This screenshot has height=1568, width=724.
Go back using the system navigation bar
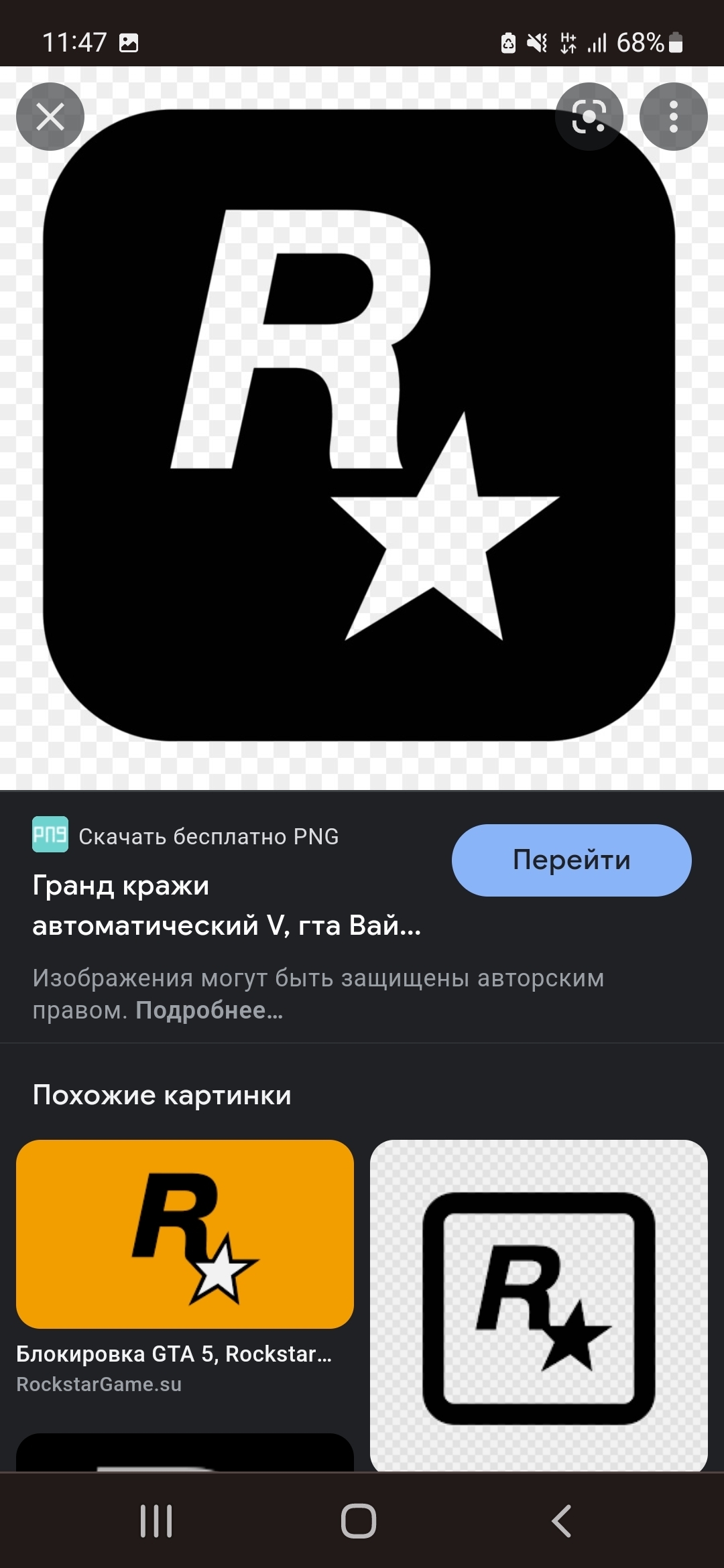[x=562, y=1520]
